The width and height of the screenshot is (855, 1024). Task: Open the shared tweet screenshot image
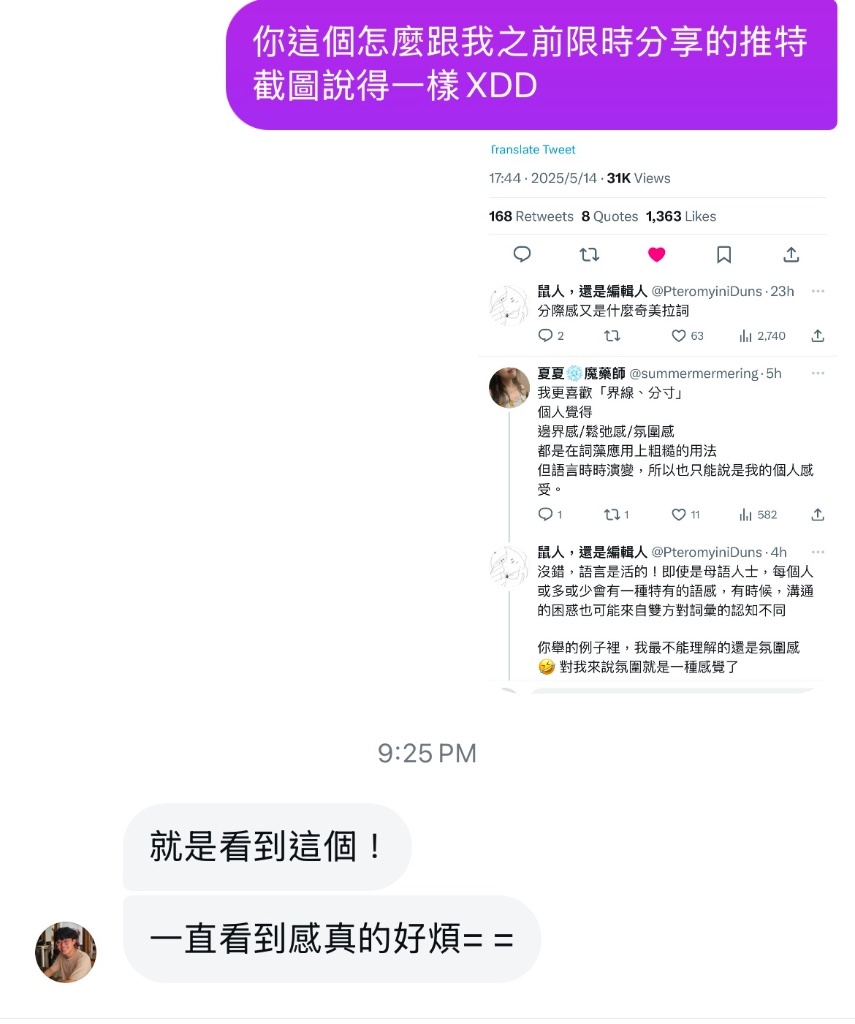[x=658, y=415]
